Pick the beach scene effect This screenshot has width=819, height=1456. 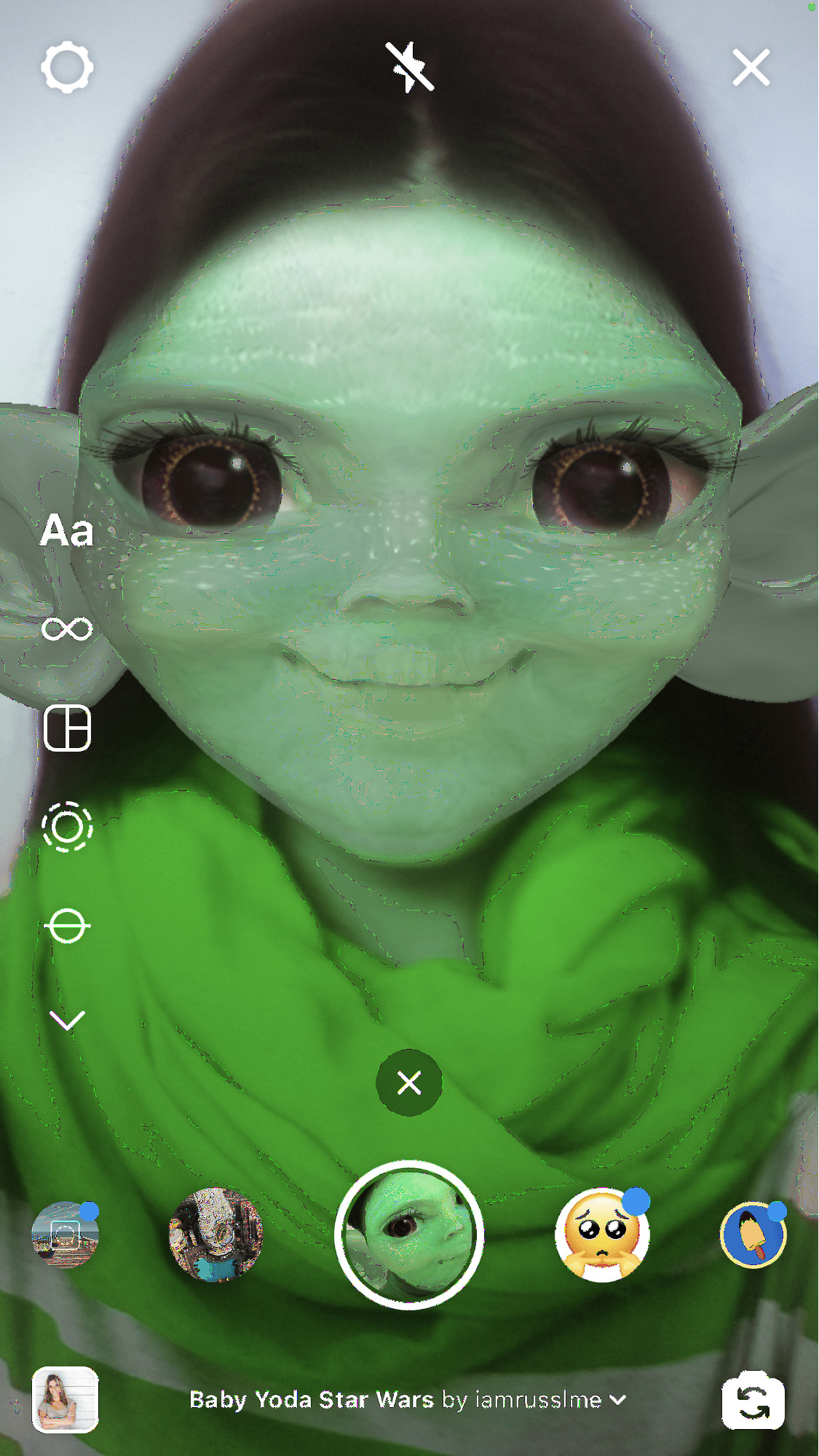point(65,1235)
